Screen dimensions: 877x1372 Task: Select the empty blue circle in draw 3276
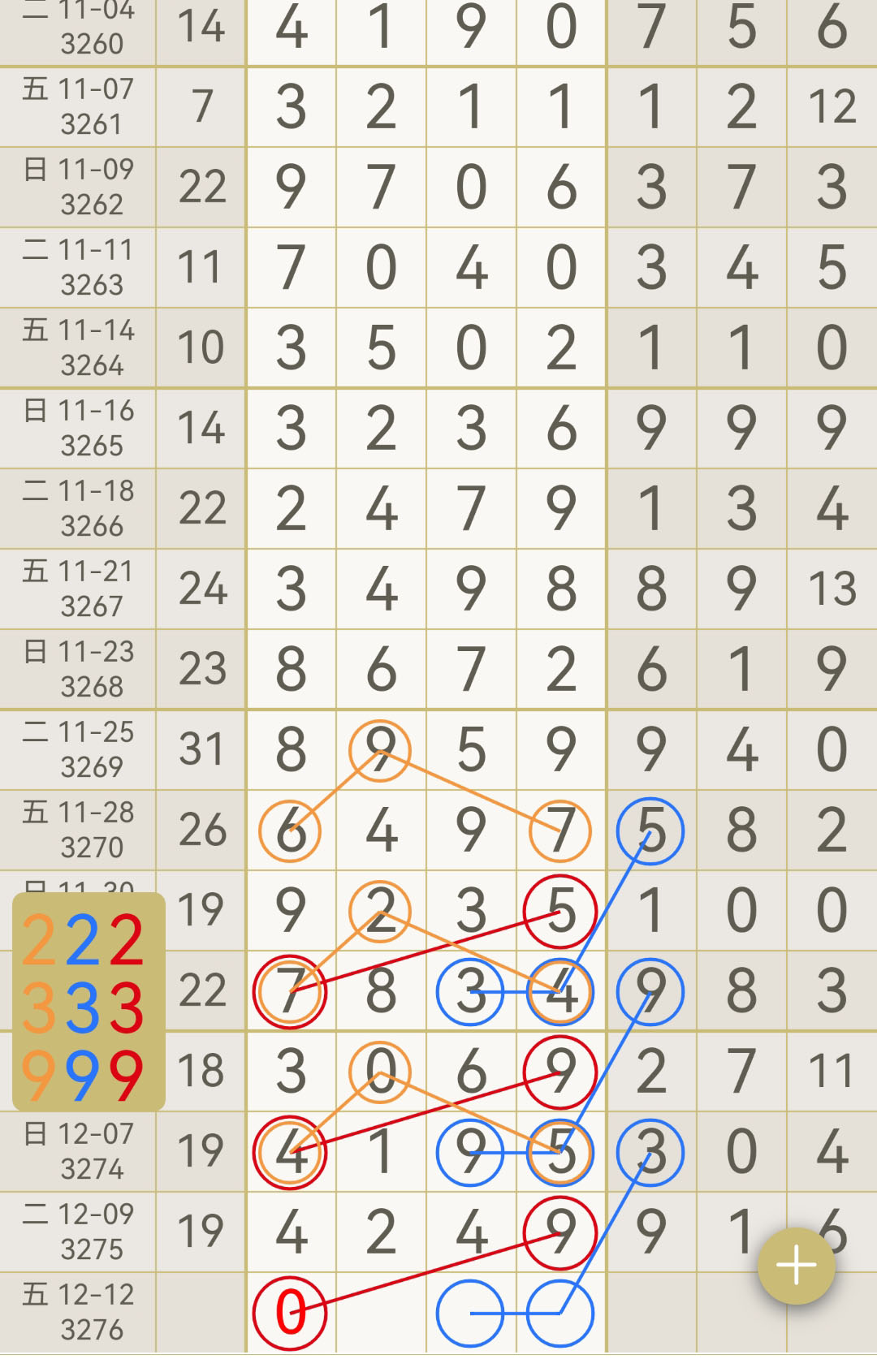coord(471,1313)
